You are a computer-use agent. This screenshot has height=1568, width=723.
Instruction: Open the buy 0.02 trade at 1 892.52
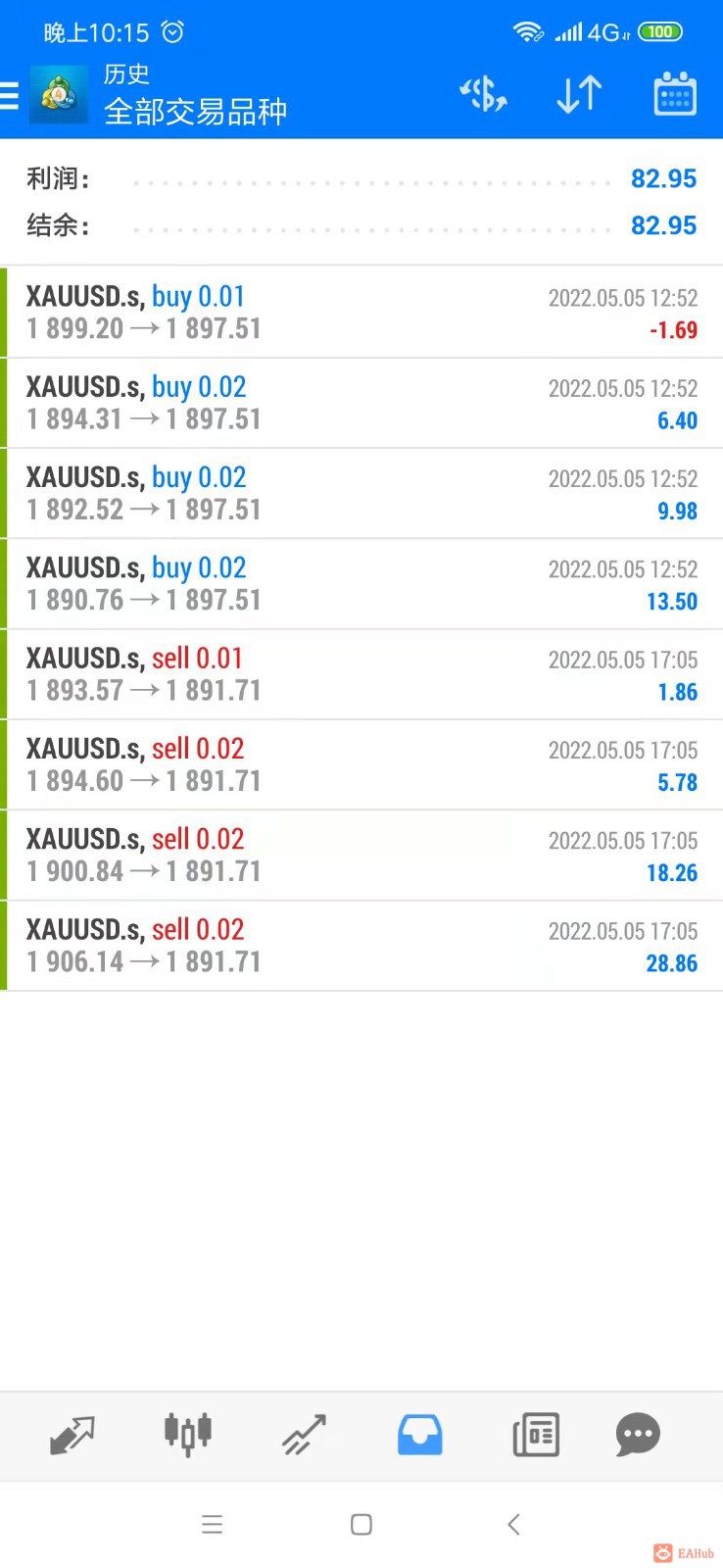tap(361, 493)
